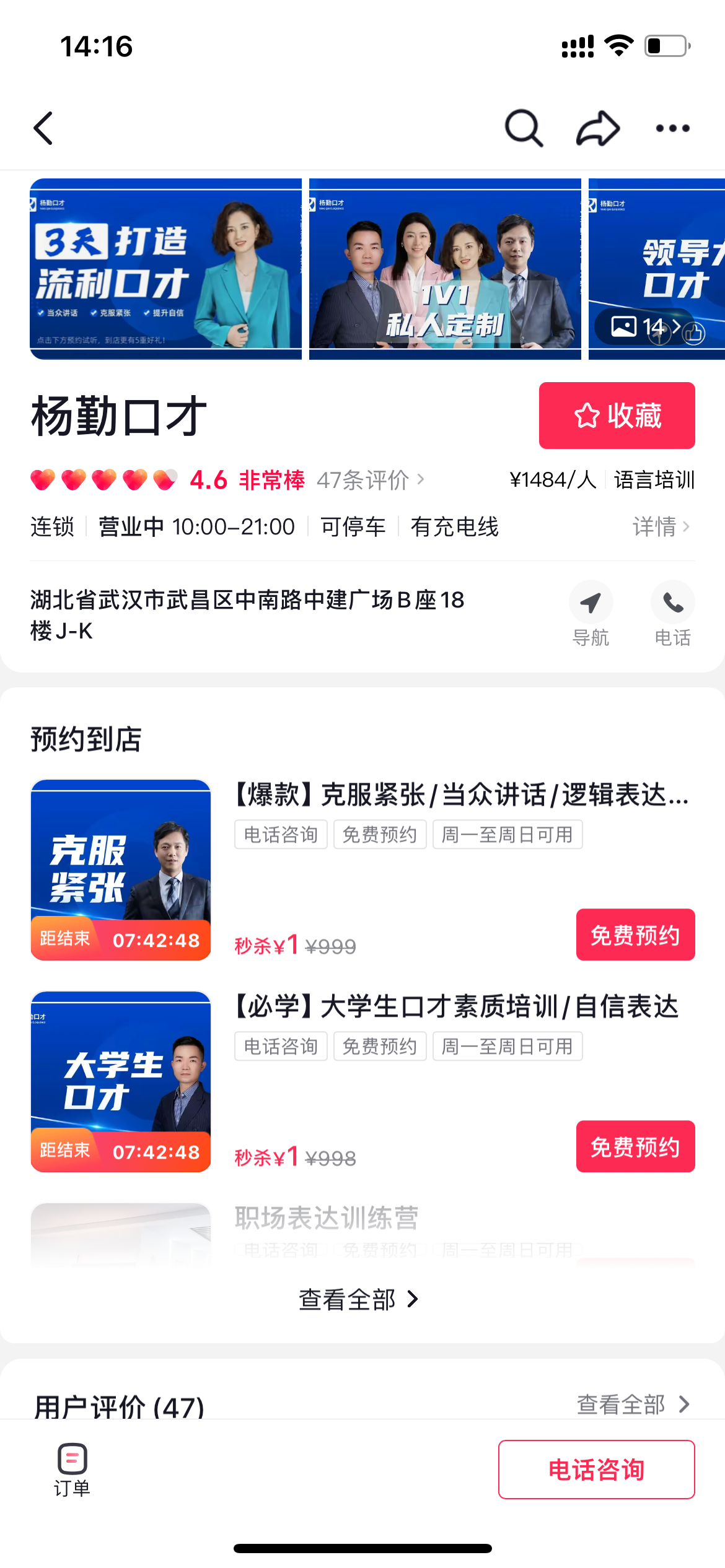Viewport: 725px width, 1568px height.
Task: Open the 1V1私人定制 photo
Action: point(445,269)
